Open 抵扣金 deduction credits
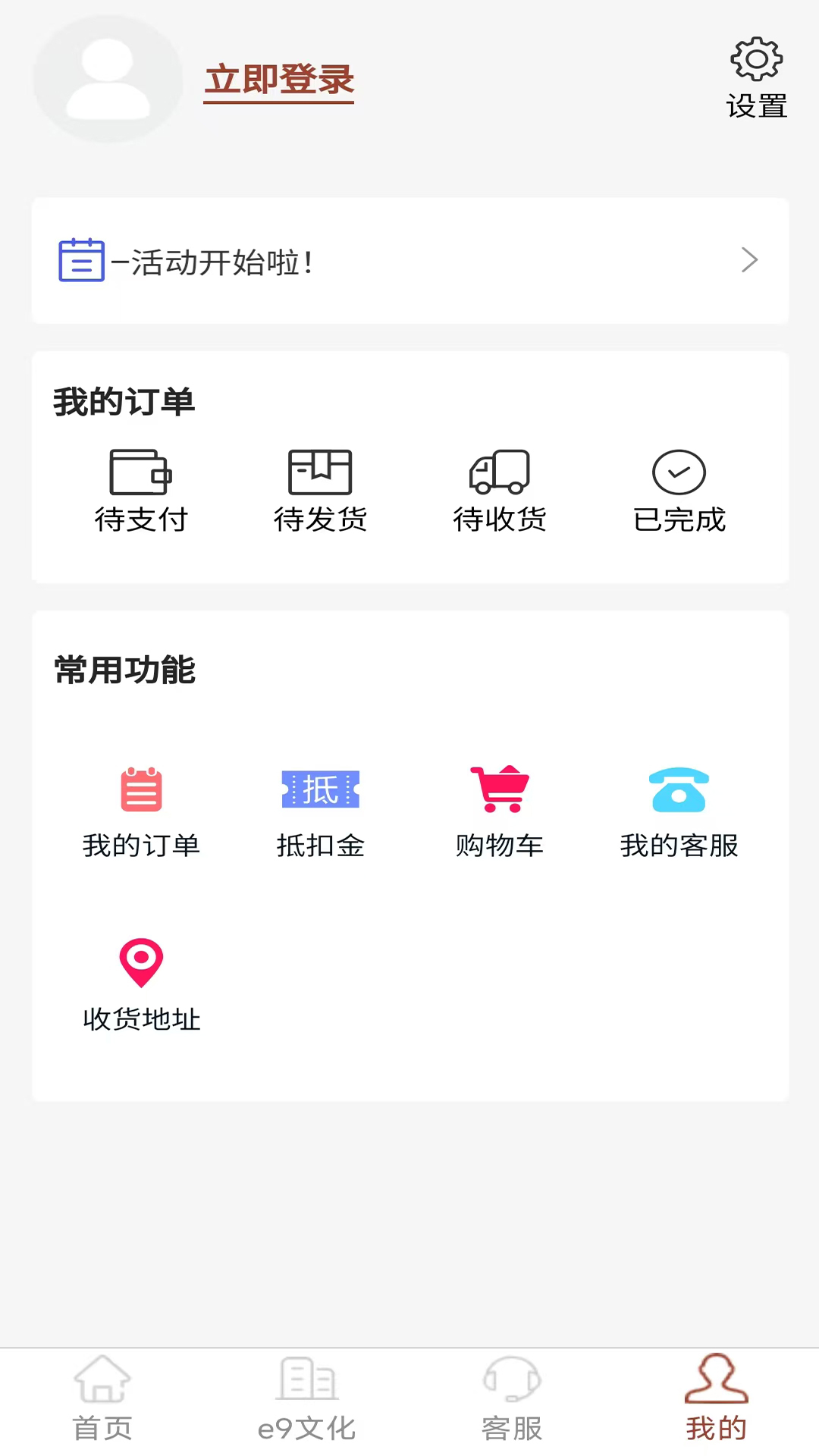Image resolution: width=819 pixels, height=1456 pixels. [320, 811]
